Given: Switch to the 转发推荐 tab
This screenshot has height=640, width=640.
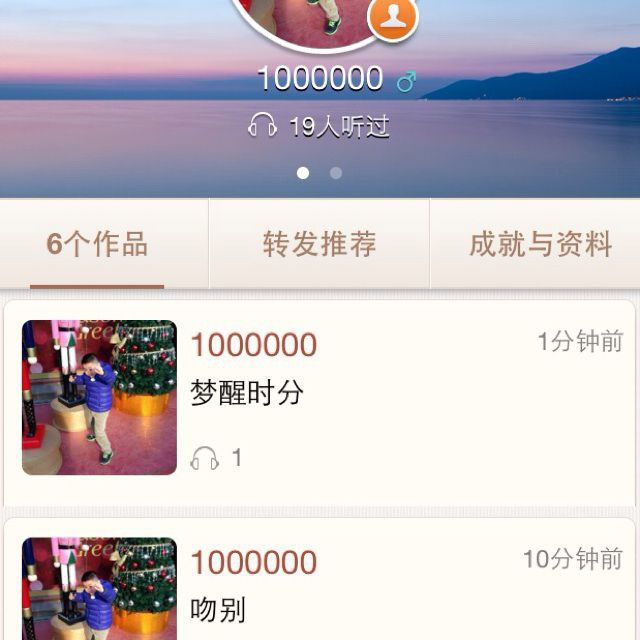Looking at the screenshot, I should click(x=319, y=244).
